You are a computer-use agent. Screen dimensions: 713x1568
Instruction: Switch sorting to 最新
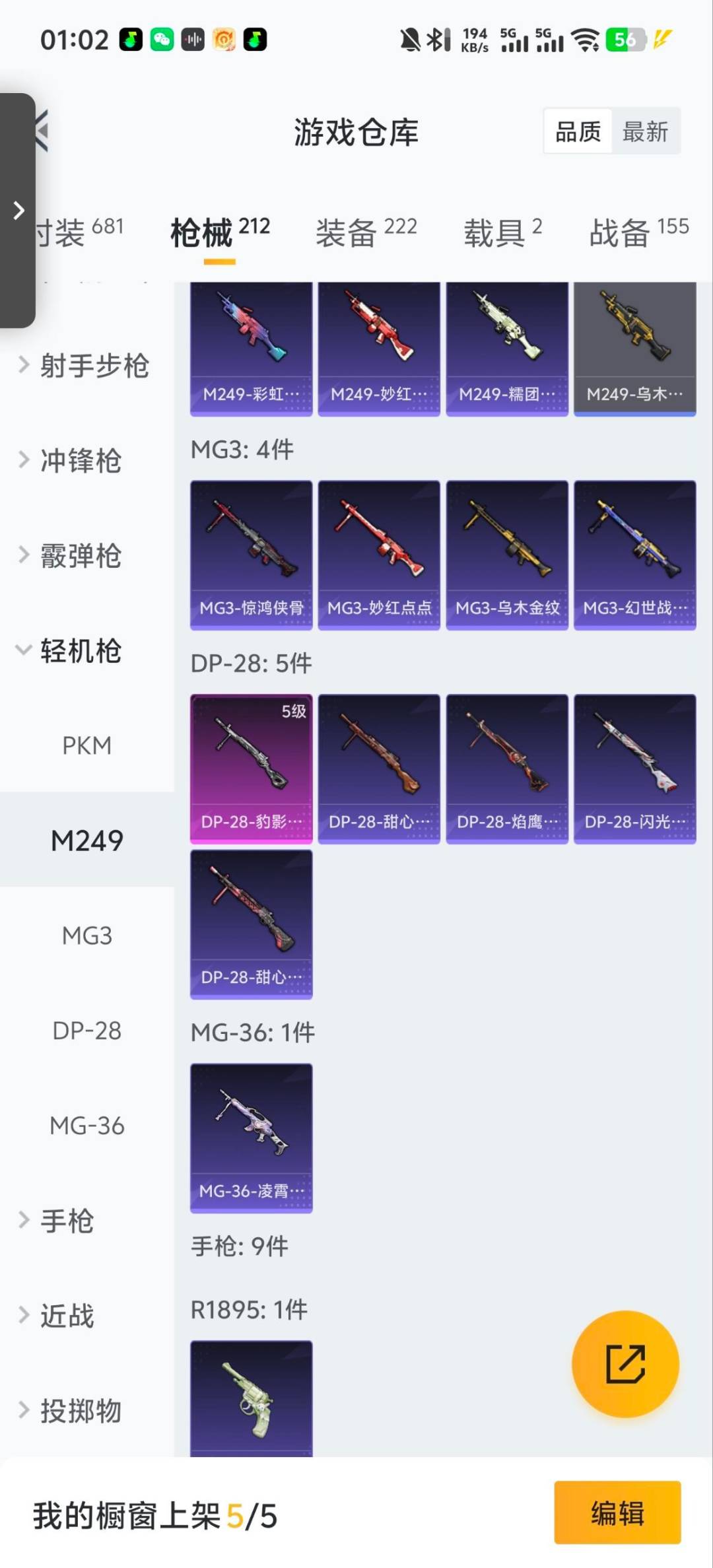646,131
